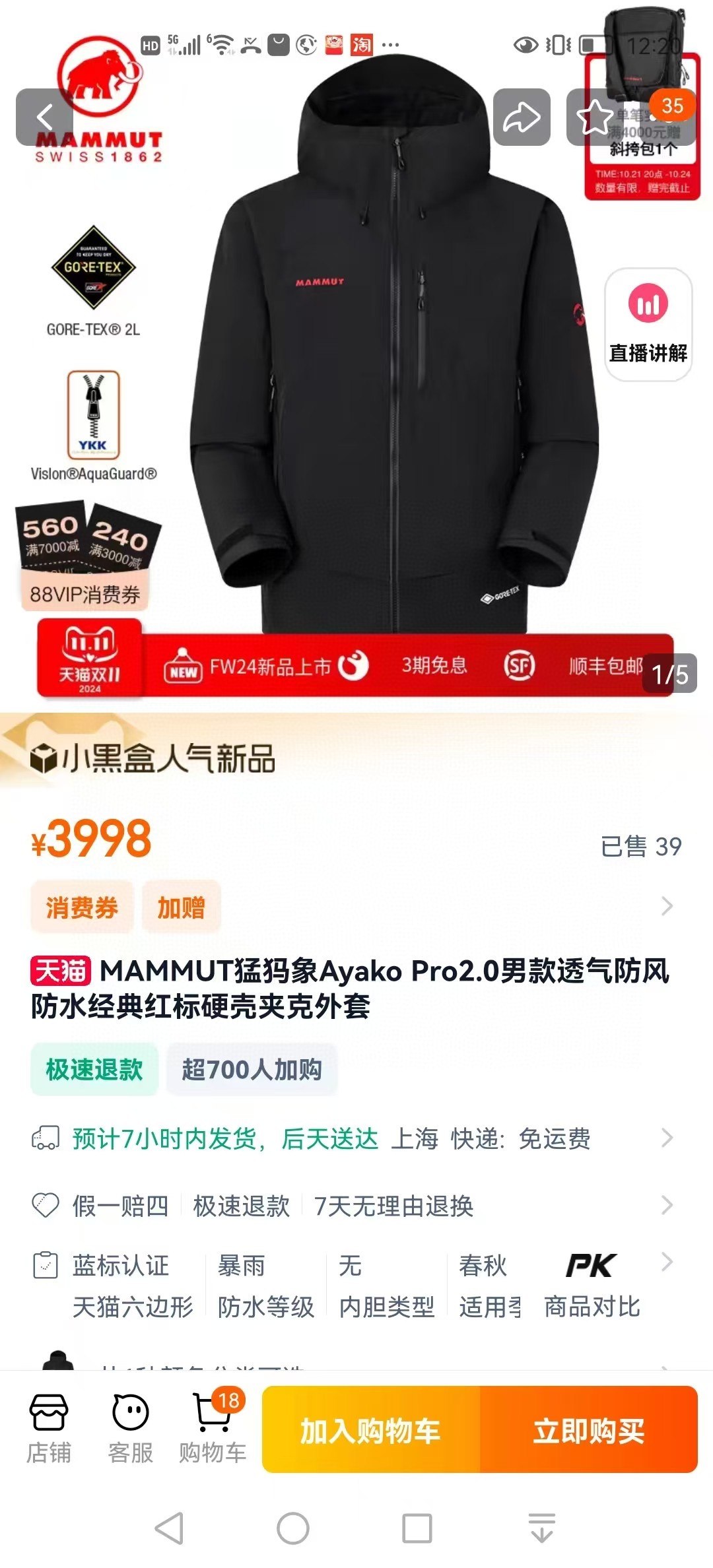Tap 加入购物车 to add to cart

click(370, 1431)
